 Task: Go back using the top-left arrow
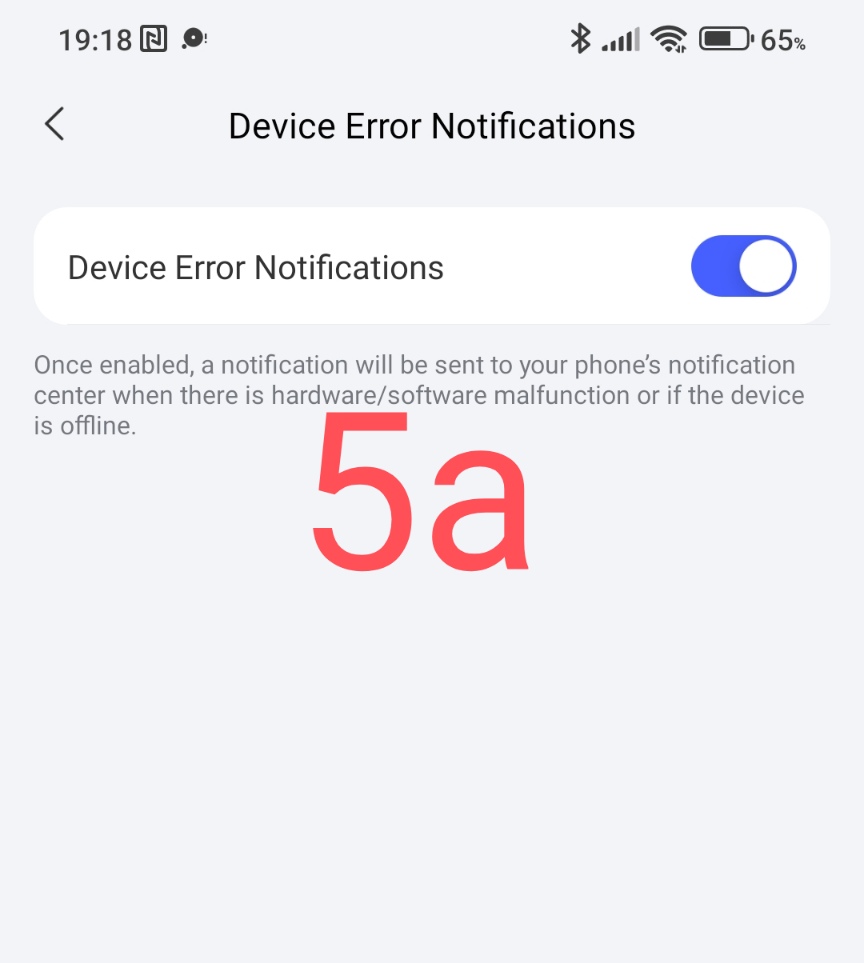55,125
